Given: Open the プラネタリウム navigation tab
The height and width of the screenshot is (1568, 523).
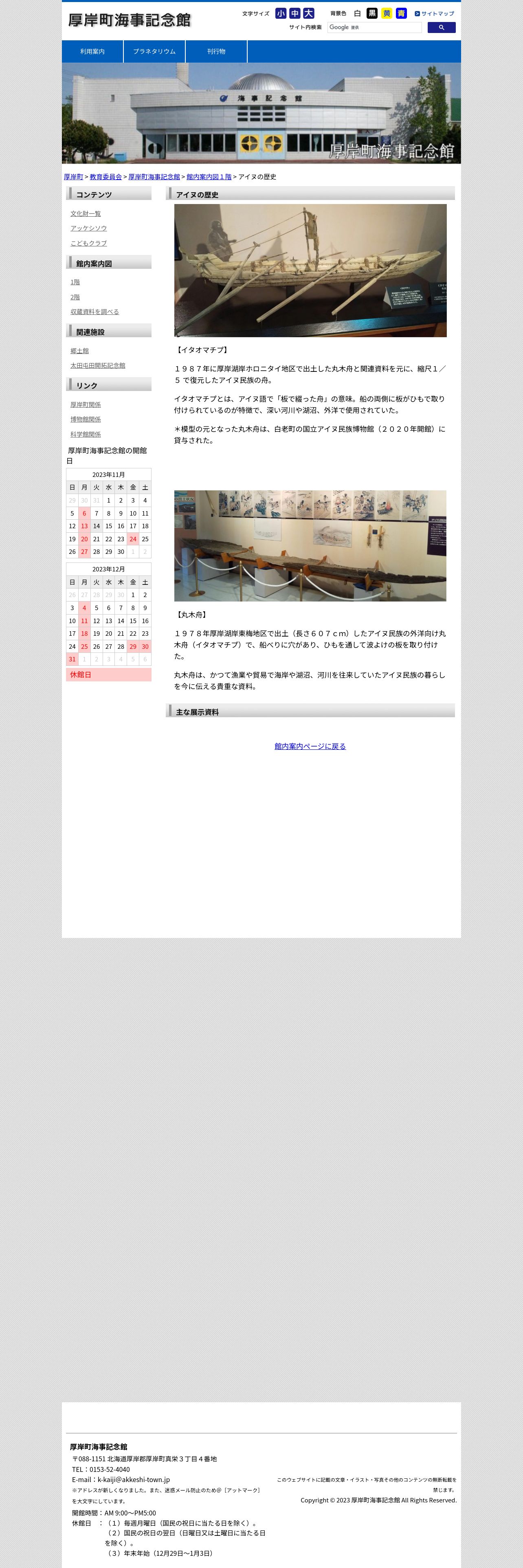Looking at the screenshot, I should [154, 52].
